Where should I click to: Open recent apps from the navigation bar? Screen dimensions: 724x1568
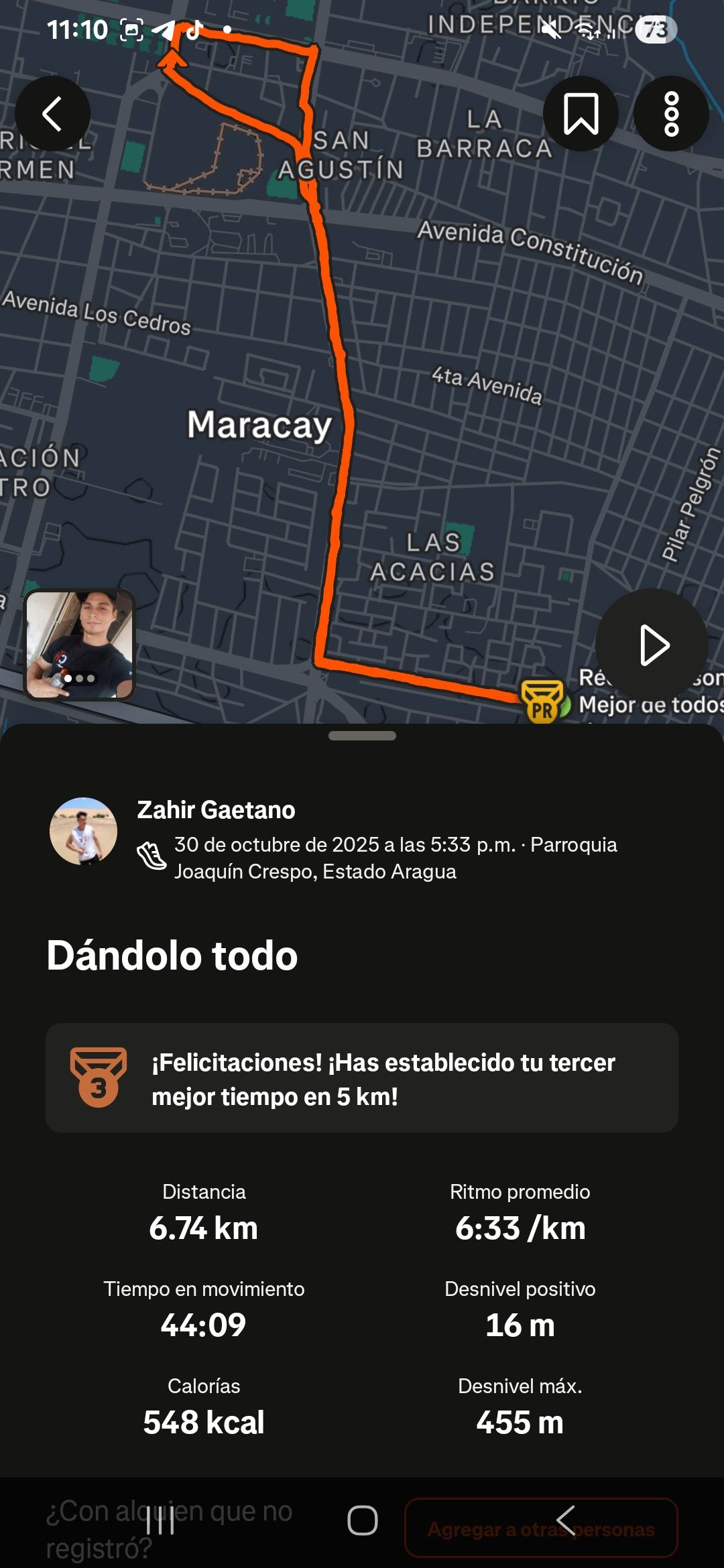[x=160, y=1520]
